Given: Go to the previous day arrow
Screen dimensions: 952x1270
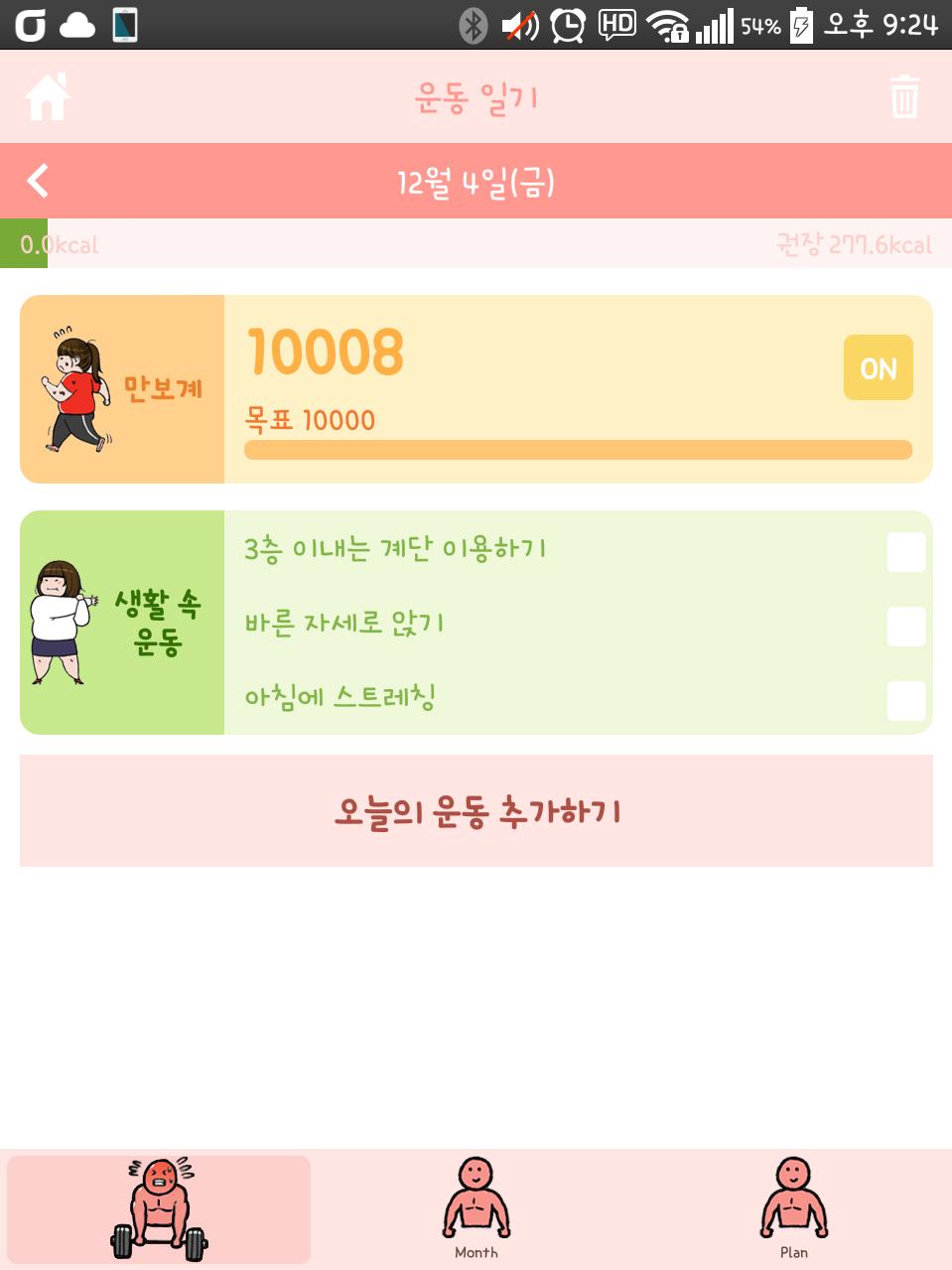Looking at the screenshot, I should point(38,181).
